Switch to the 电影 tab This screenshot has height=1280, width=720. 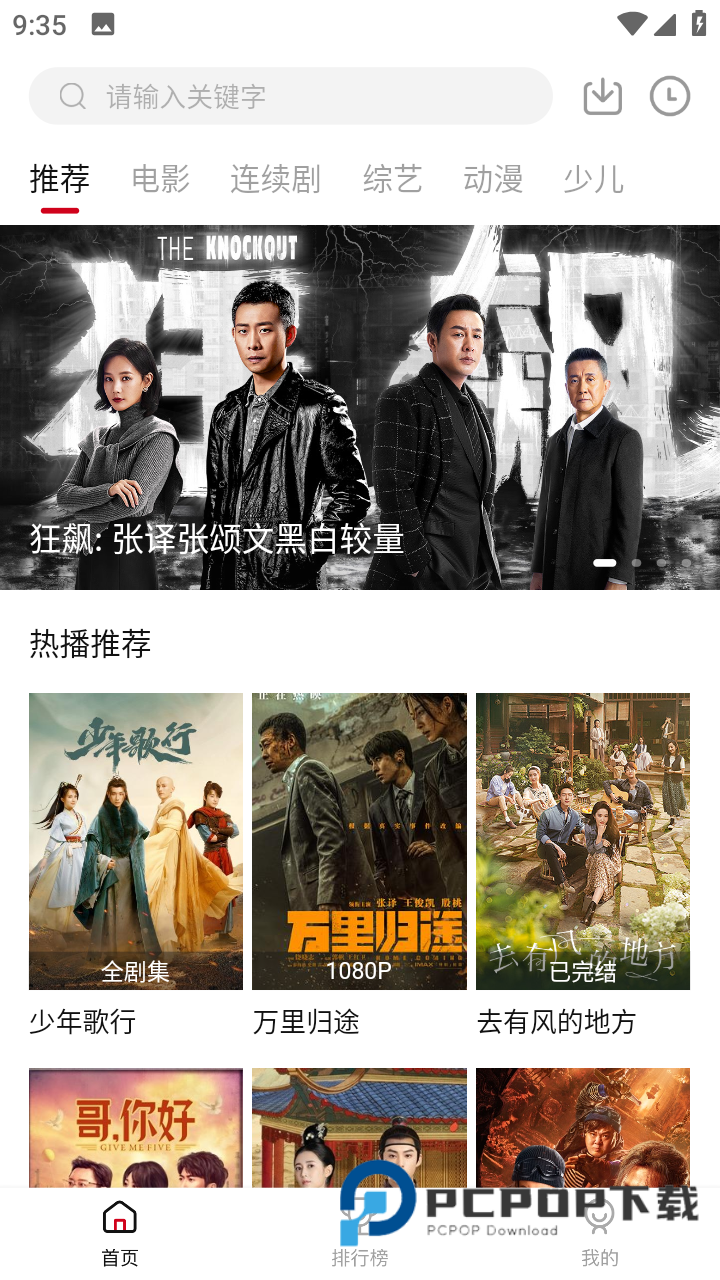(160, 179)
